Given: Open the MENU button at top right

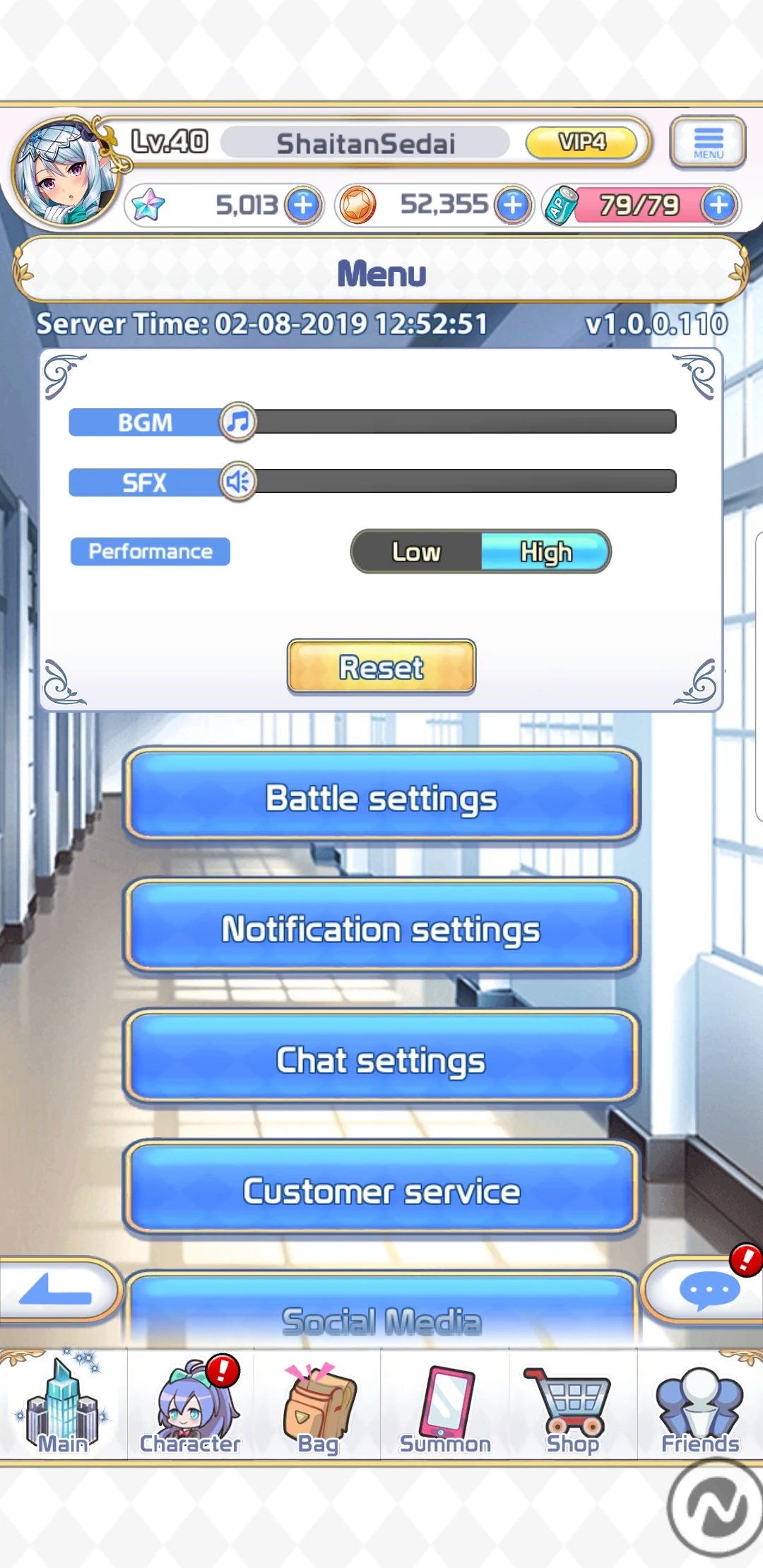Looking at the screenshot, I should [x=707, y=143].
